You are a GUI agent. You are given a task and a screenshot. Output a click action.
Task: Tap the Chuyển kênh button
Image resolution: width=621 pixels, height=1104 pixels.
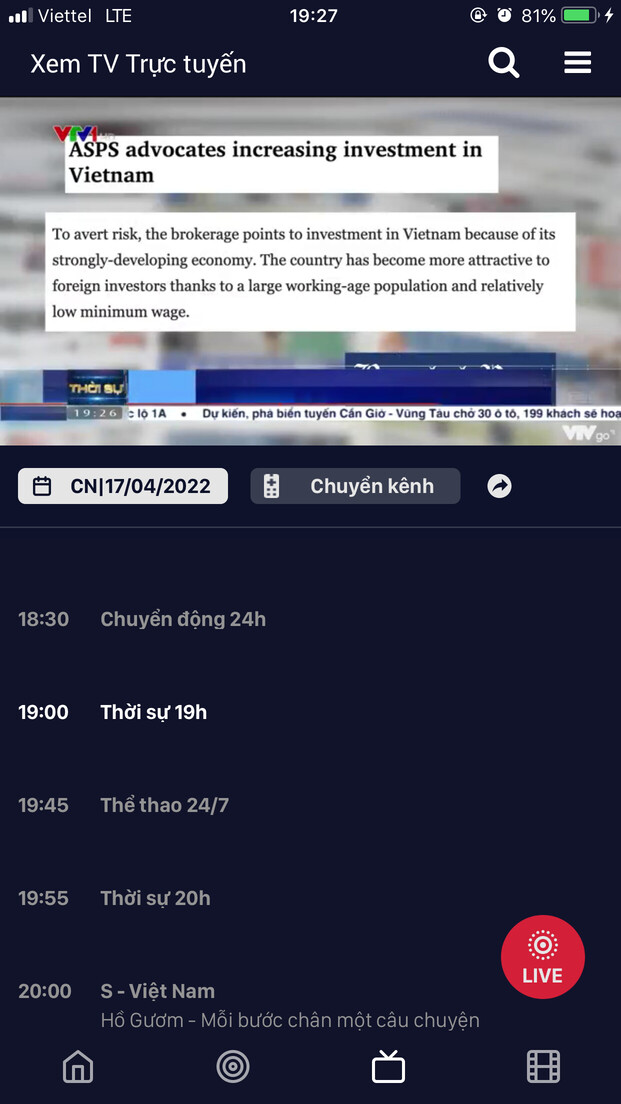(355, 486)
